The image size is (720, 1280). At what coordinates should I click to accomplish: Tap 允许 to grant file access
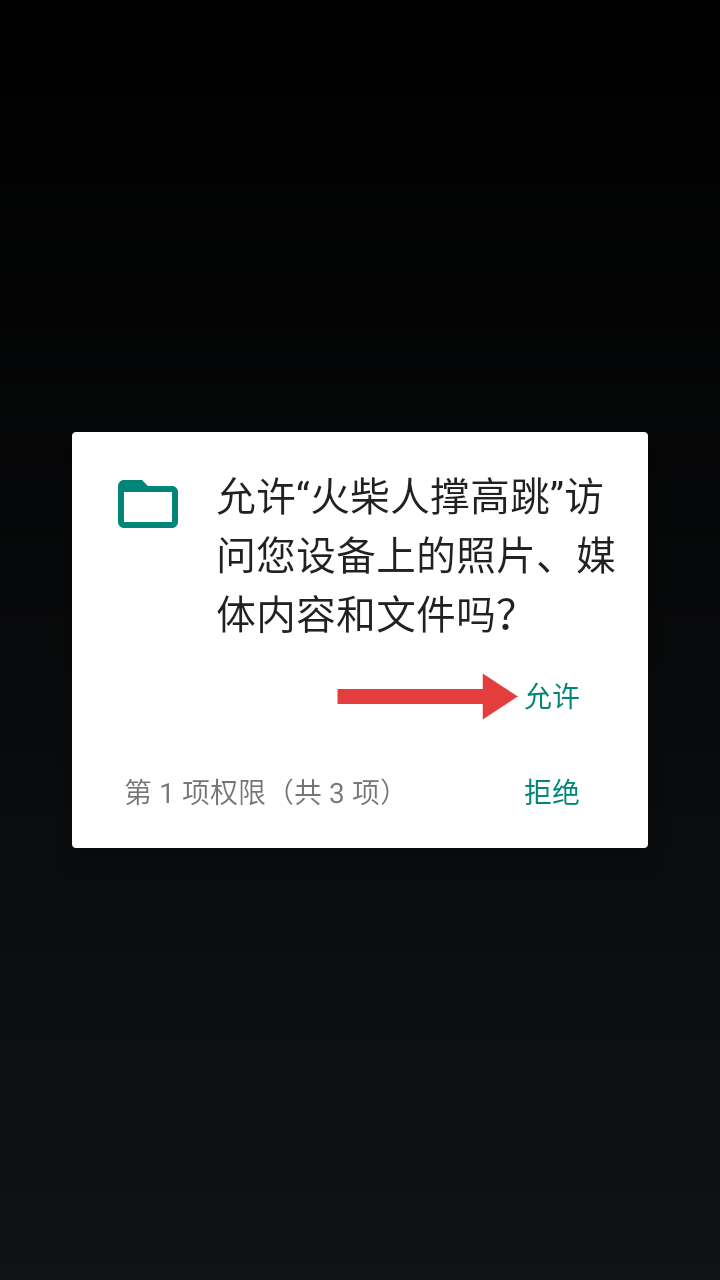(552, 697)
